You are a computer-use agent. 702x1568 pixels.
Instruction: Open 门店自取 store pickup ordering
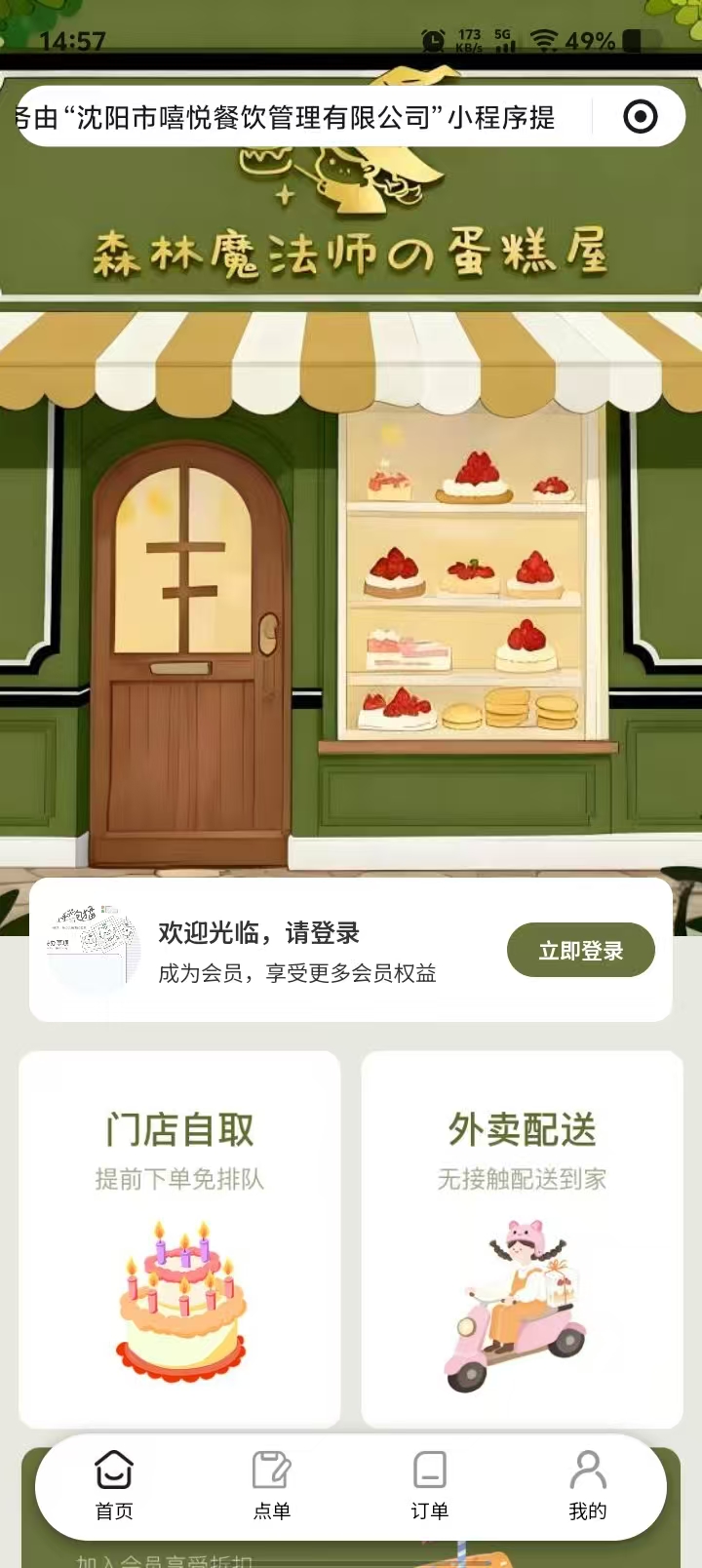tap(180, 1238)
